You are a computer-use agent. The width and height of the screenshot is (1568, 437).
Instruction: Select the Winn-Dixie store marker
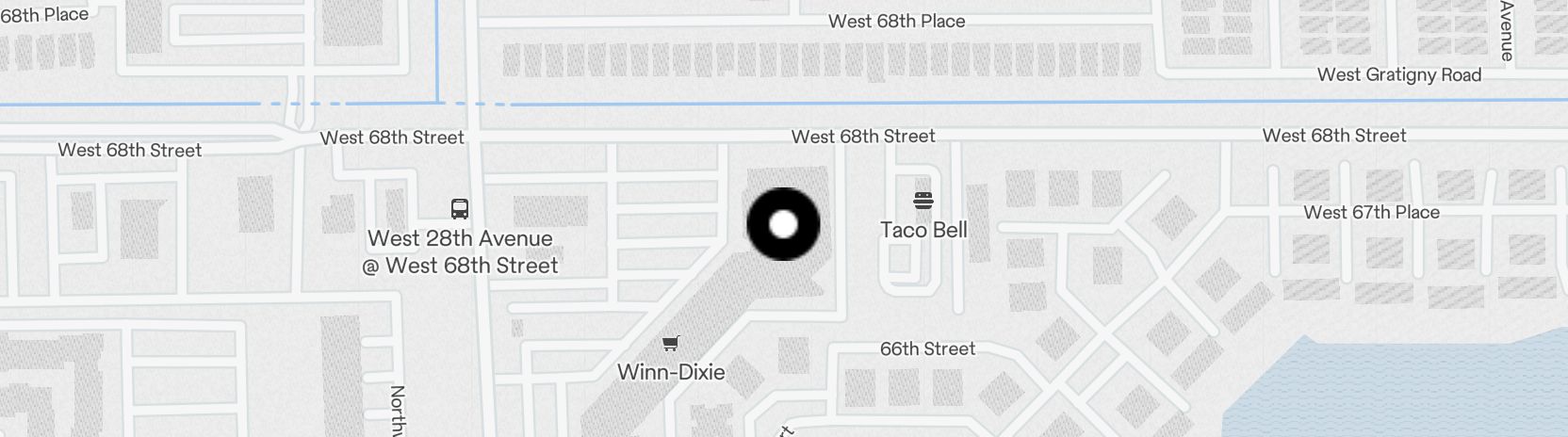[670, 344]
